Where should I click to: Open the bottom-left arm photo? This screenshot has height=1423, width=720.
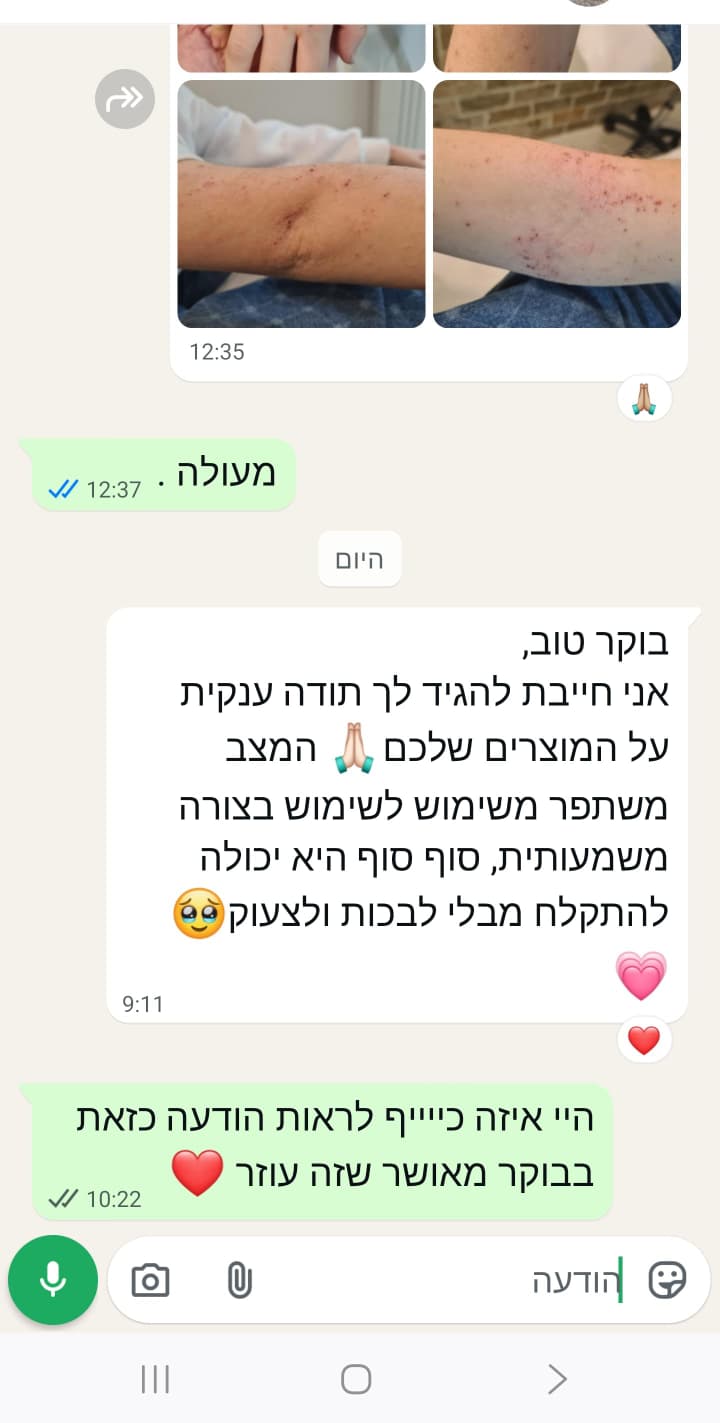301,204
